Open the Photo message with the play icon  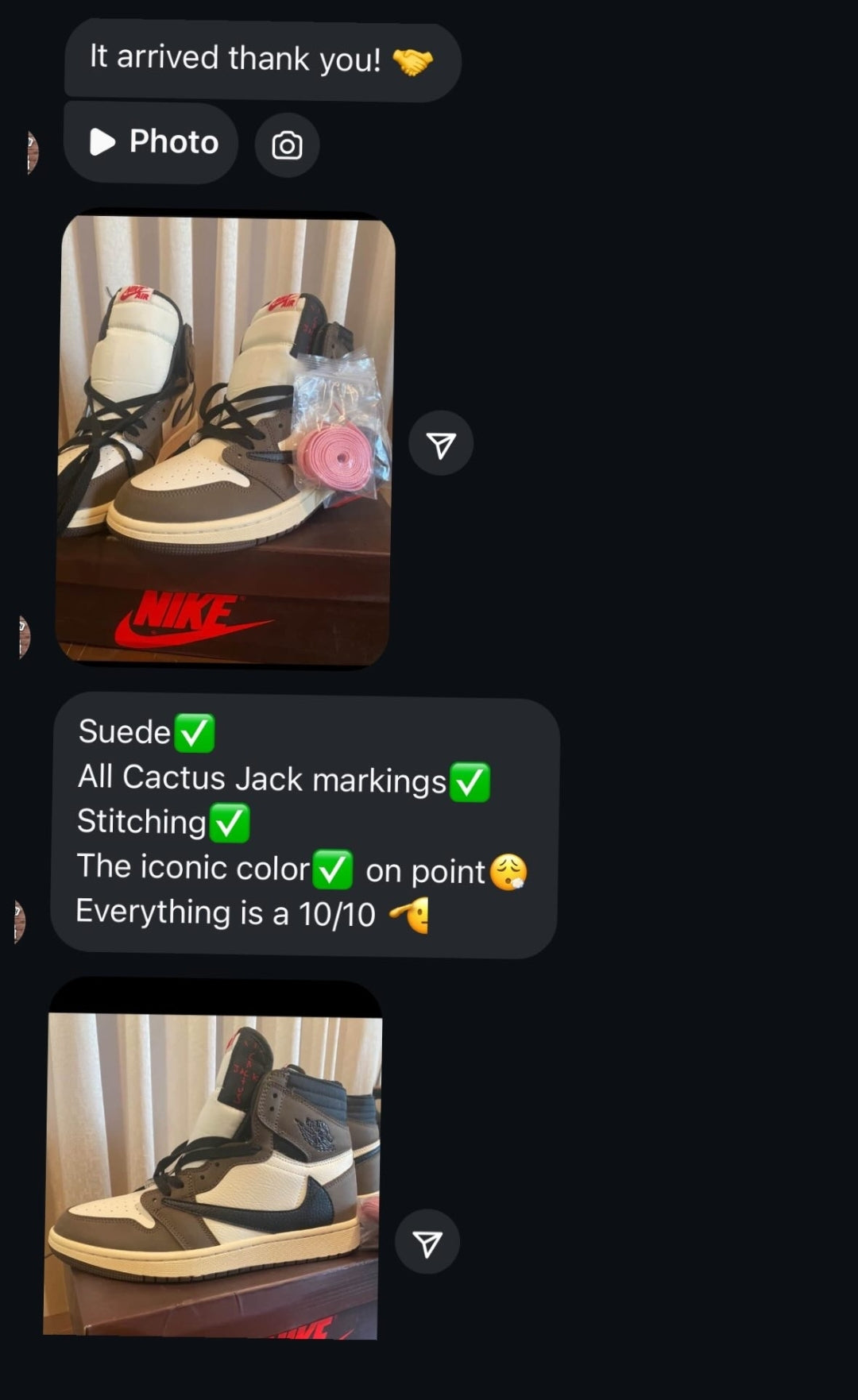(152, 143)
